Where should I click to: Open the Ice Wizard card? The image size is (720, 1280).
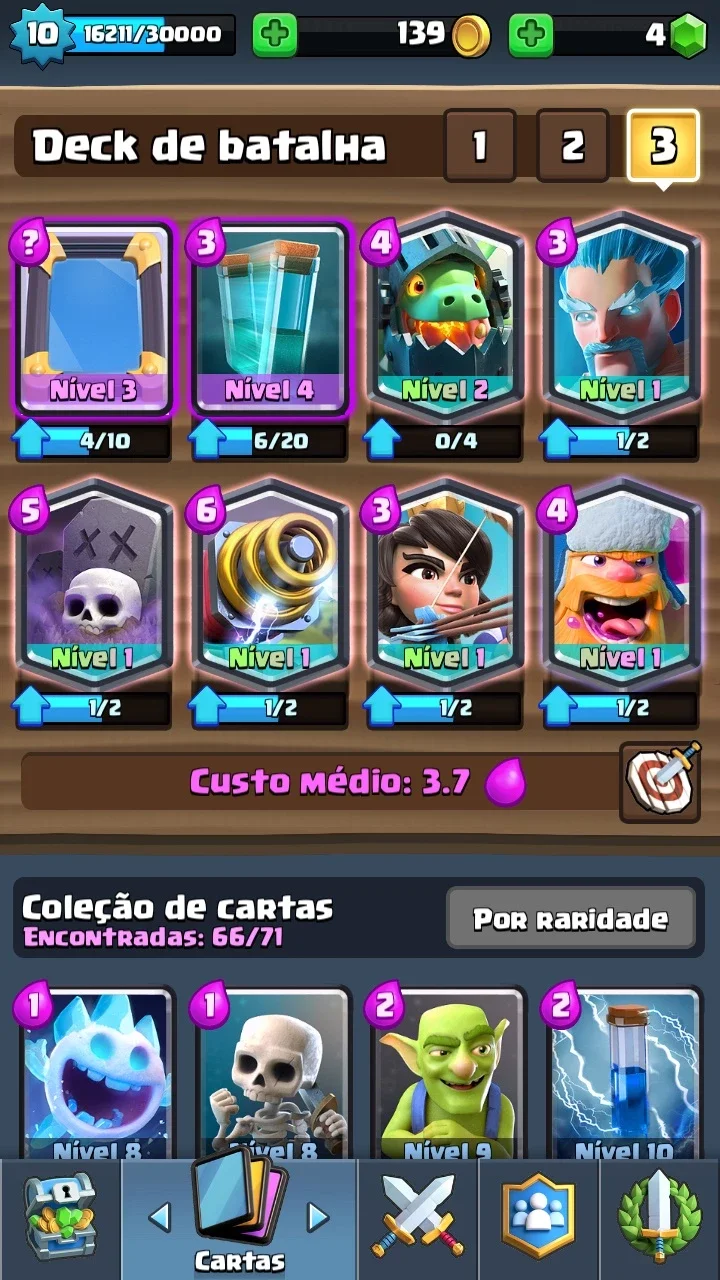tap(620, 320)
